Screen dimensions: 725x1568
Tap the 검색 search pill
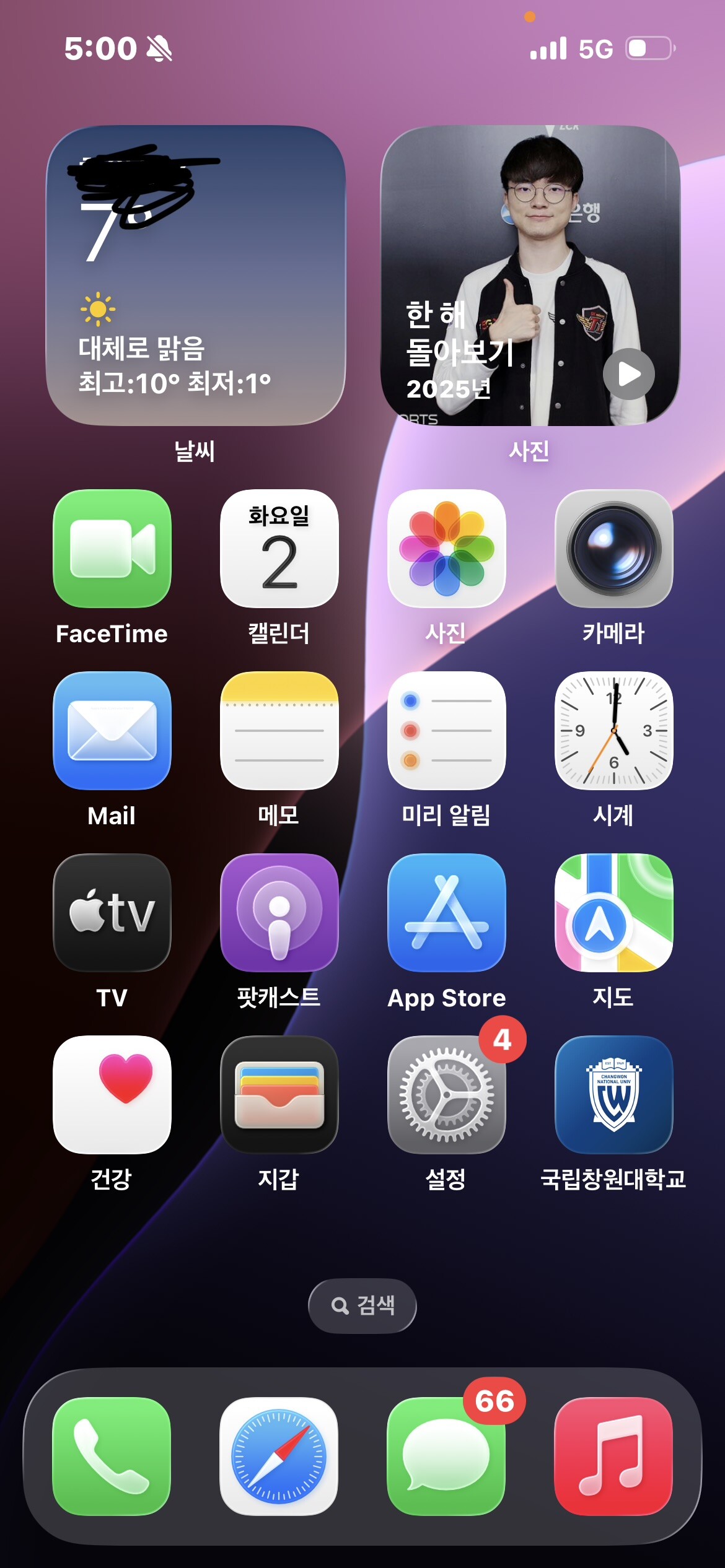point(362,1305)
